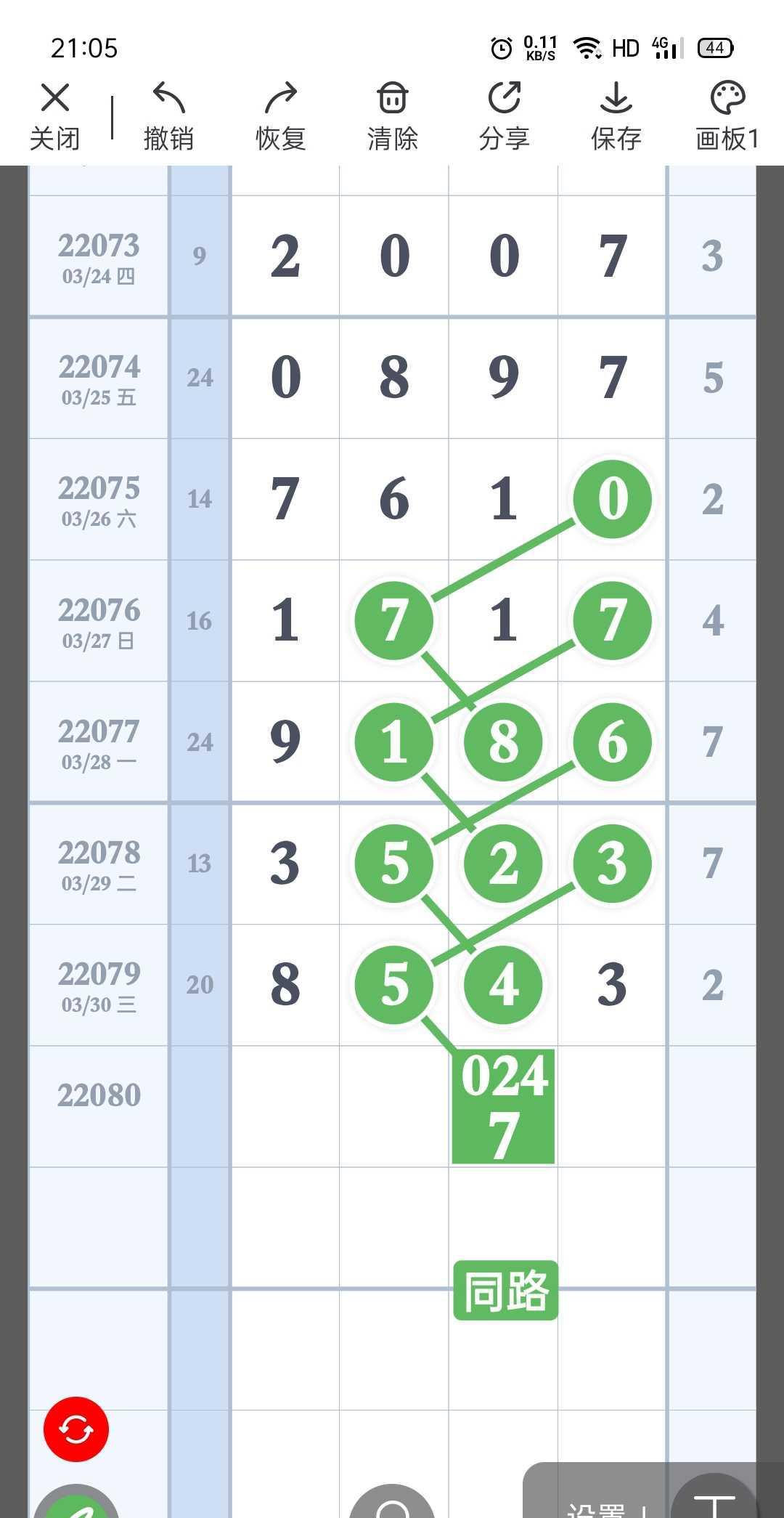Clear all drawings (清除)
The height and width of the screenshot is (1518, 784).
pyautogui.click(x=393, y=116)
